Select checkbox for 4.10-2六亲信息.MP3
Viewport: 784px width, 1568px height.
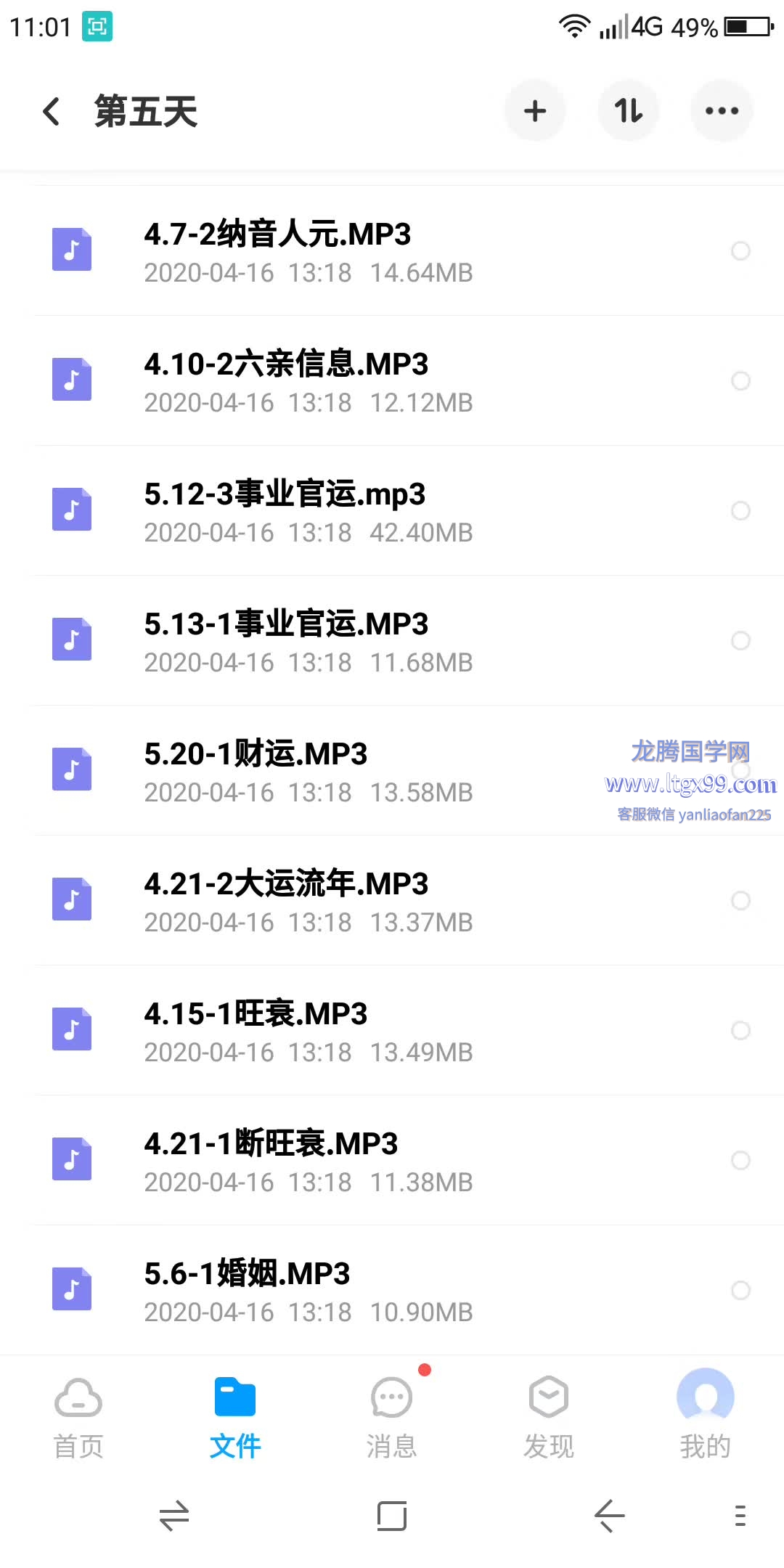(740, 381)
